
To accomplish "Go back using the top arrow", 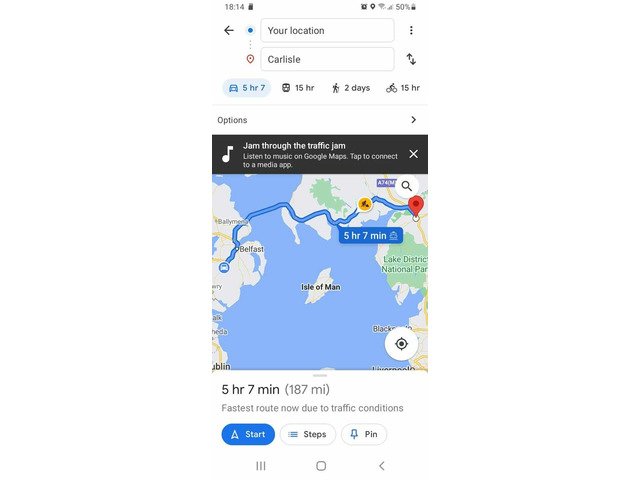I will (229, 31).
